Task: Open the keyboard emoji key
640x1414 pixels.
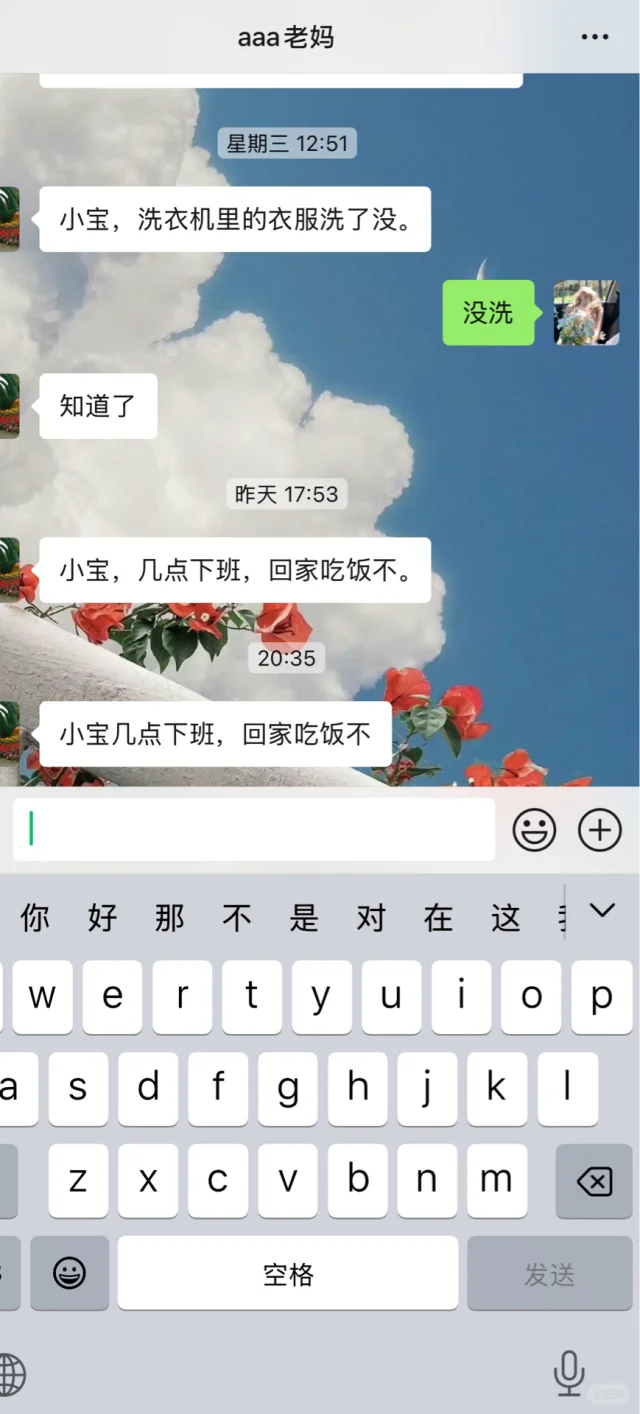Action: tap(69, 1273)
